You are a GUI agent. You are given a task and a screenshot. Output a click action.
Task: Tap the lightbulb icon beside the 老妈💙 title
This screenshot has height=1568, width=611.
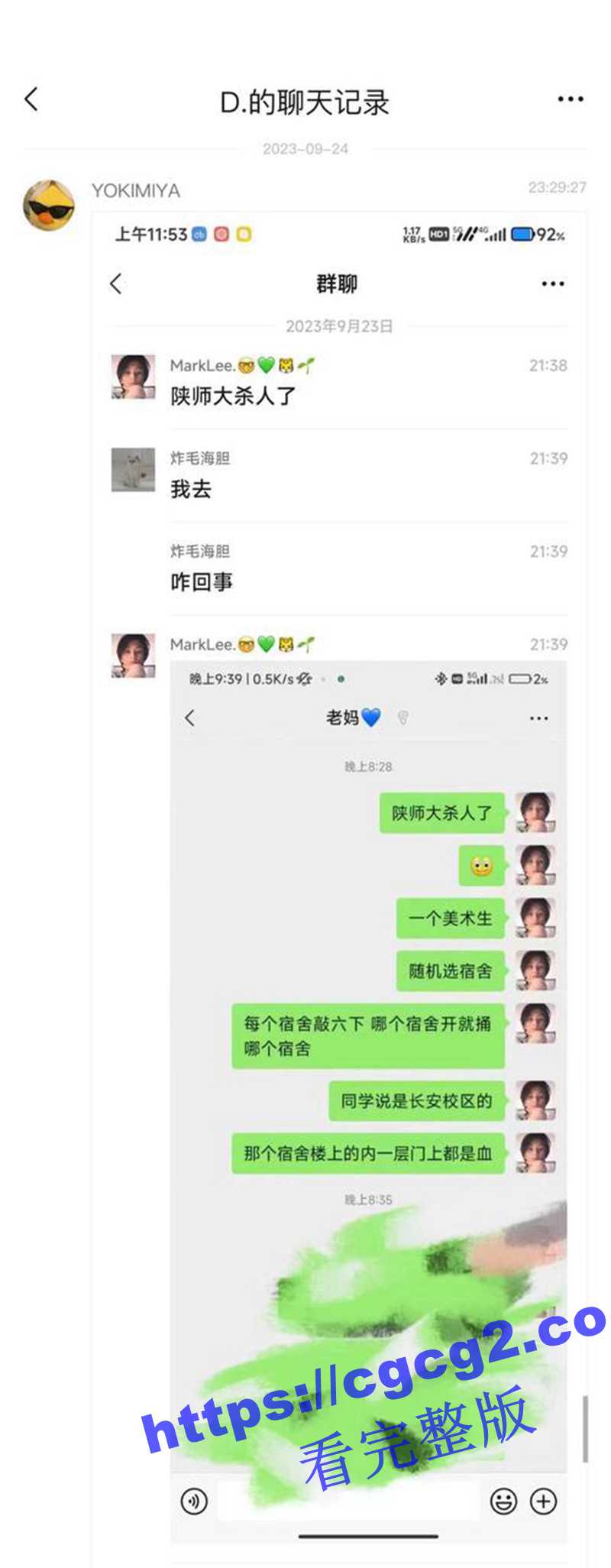coord(402,718)
